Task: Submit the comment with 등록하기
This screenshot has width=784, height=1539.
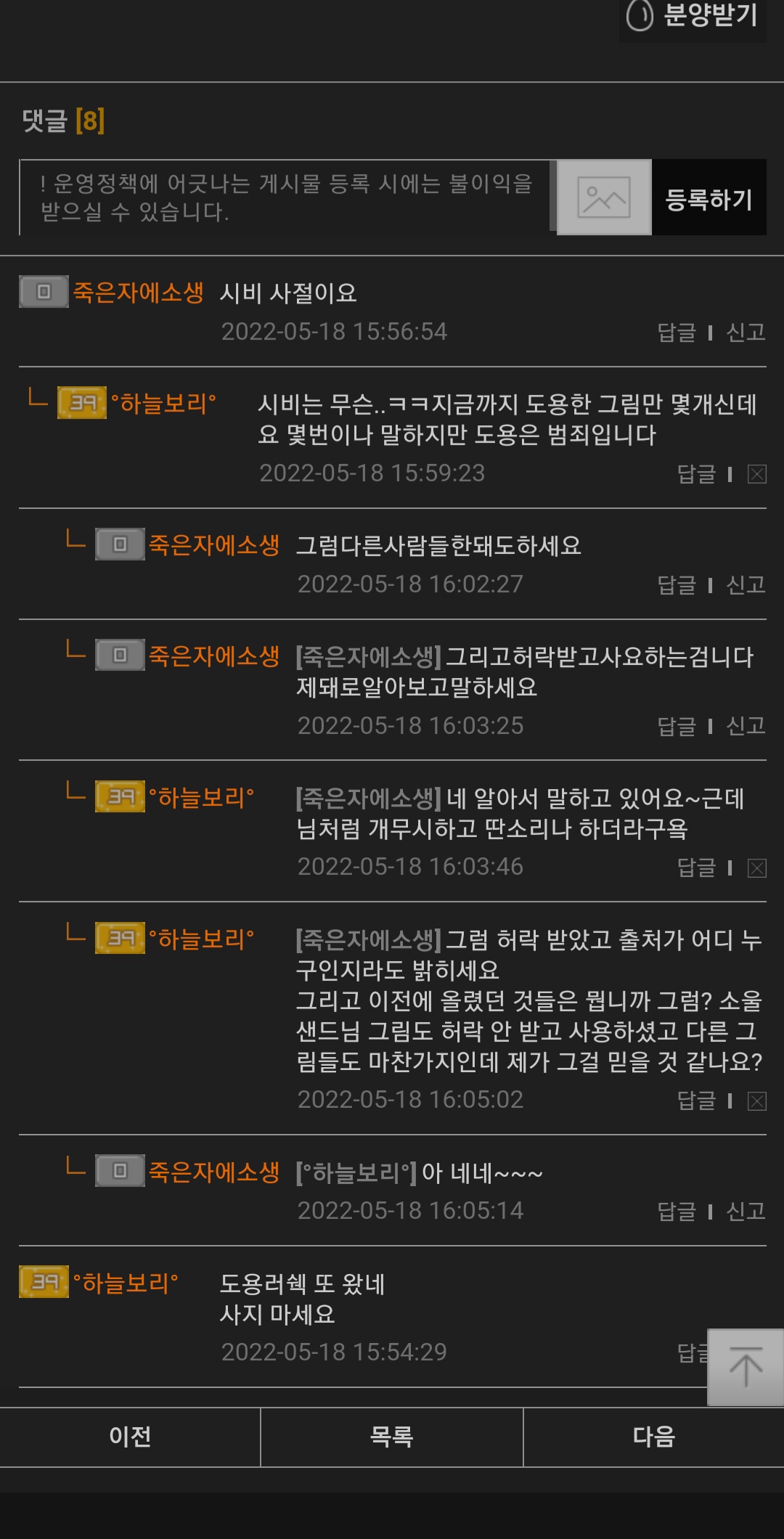Action: pos(709,198)
